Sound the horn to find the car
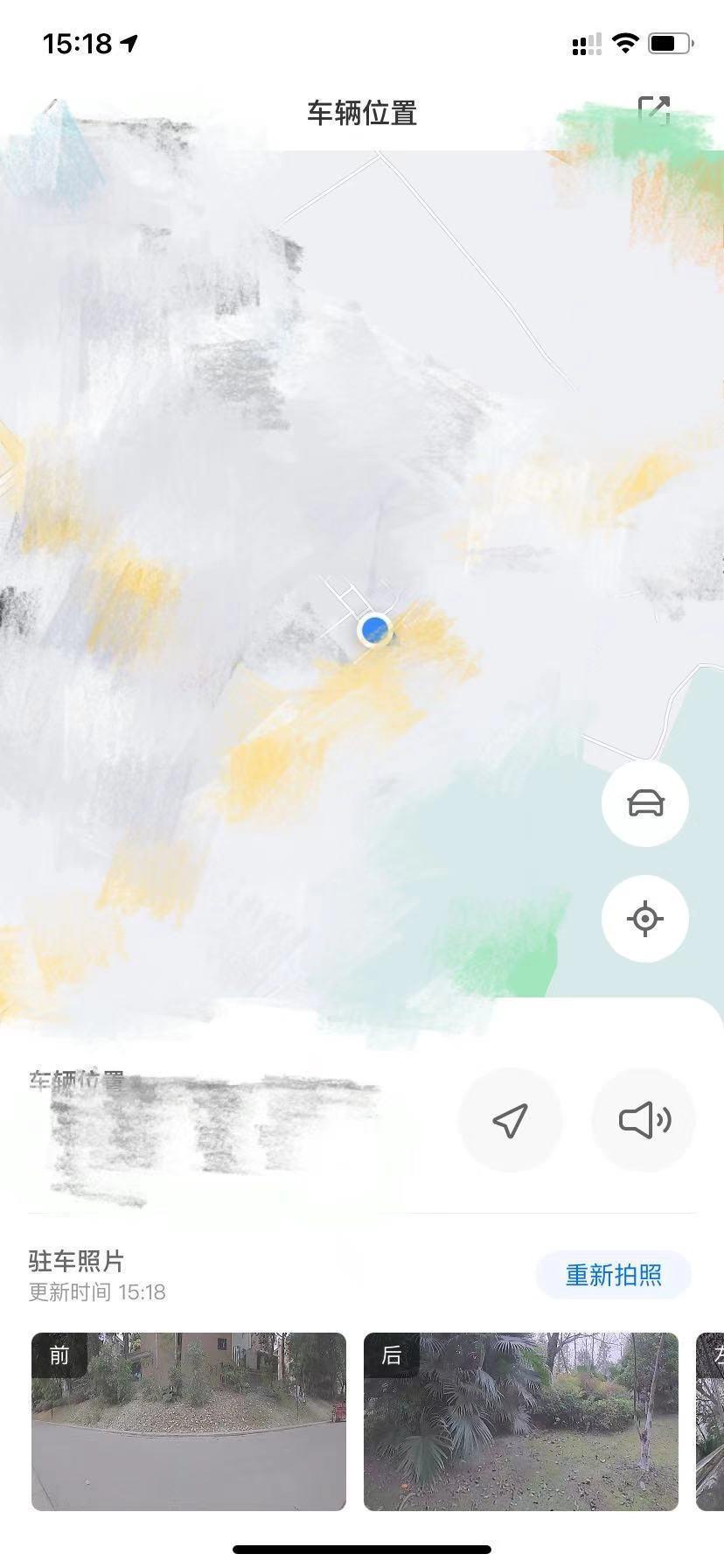Screen dimensions: 724x1568 644,1120
